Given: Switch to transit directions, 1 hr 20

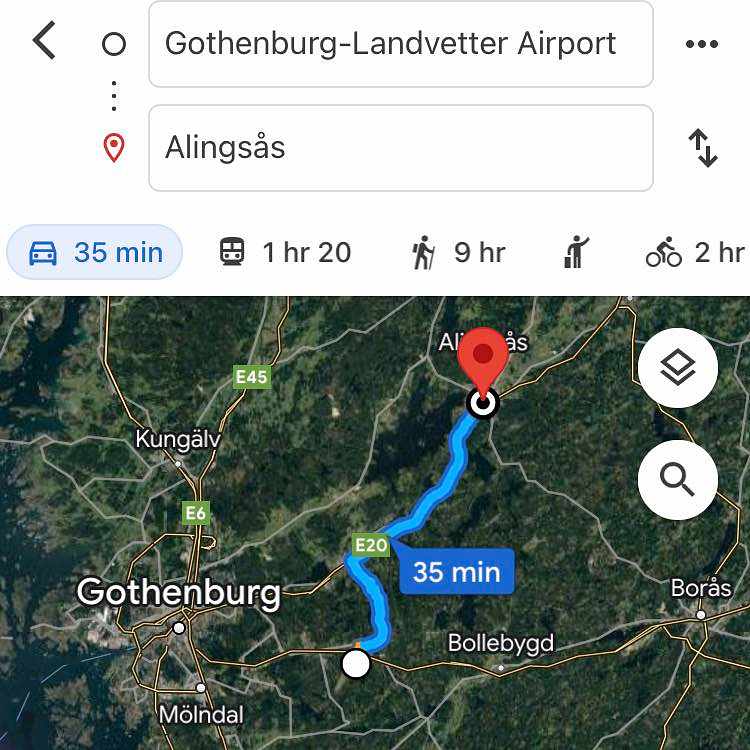Looking at the screenshot, I should (x=285, y=252).
